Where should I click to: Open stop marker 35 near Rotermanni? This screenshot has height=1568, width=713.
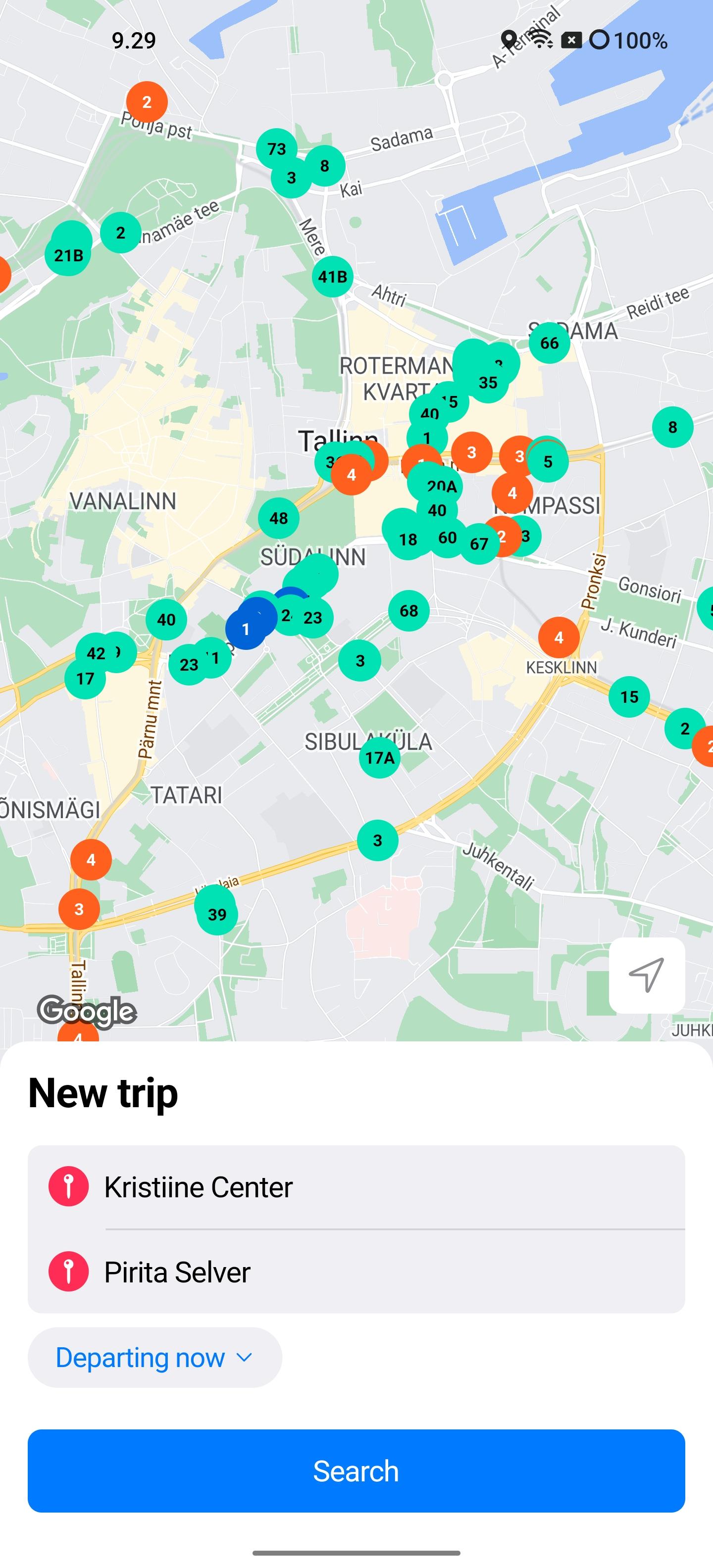click(488, 382)
